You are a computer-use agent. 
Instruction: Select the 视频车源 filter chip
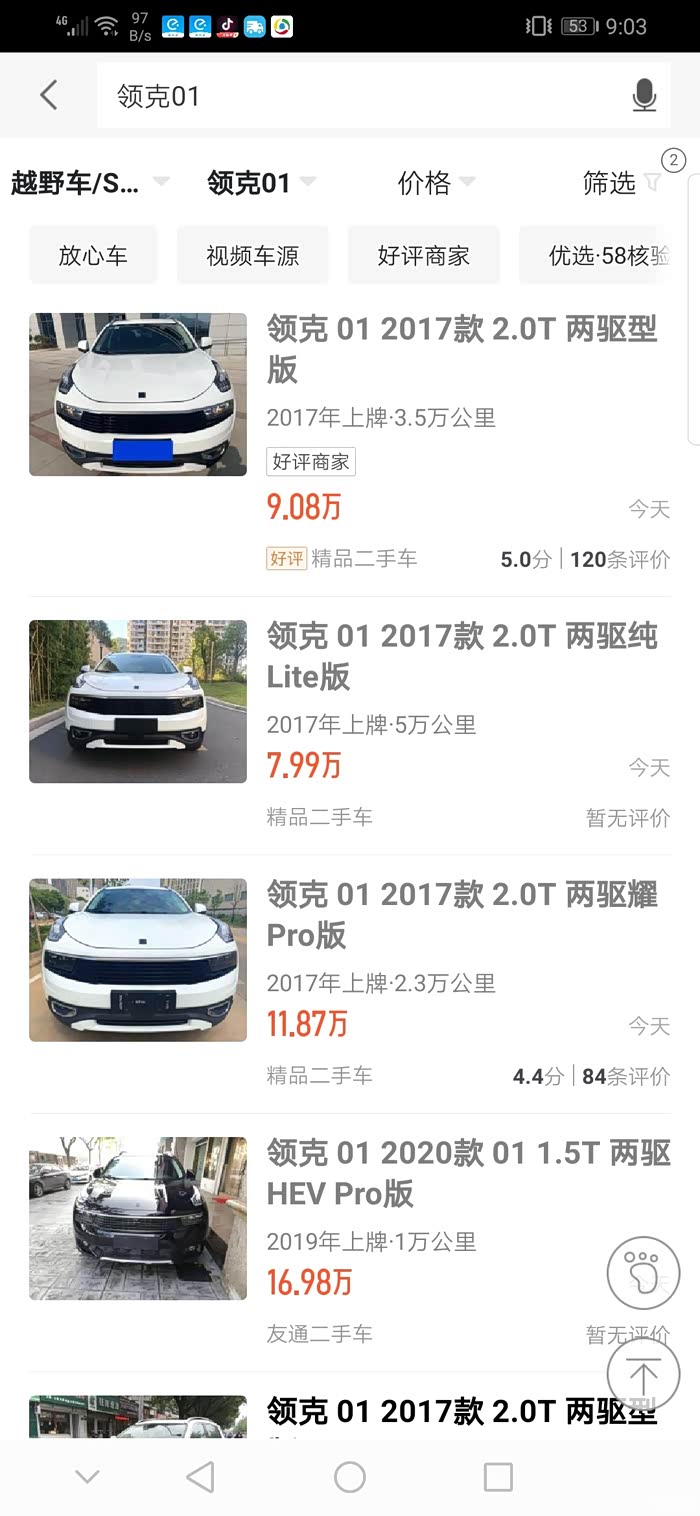coord(252,255)
